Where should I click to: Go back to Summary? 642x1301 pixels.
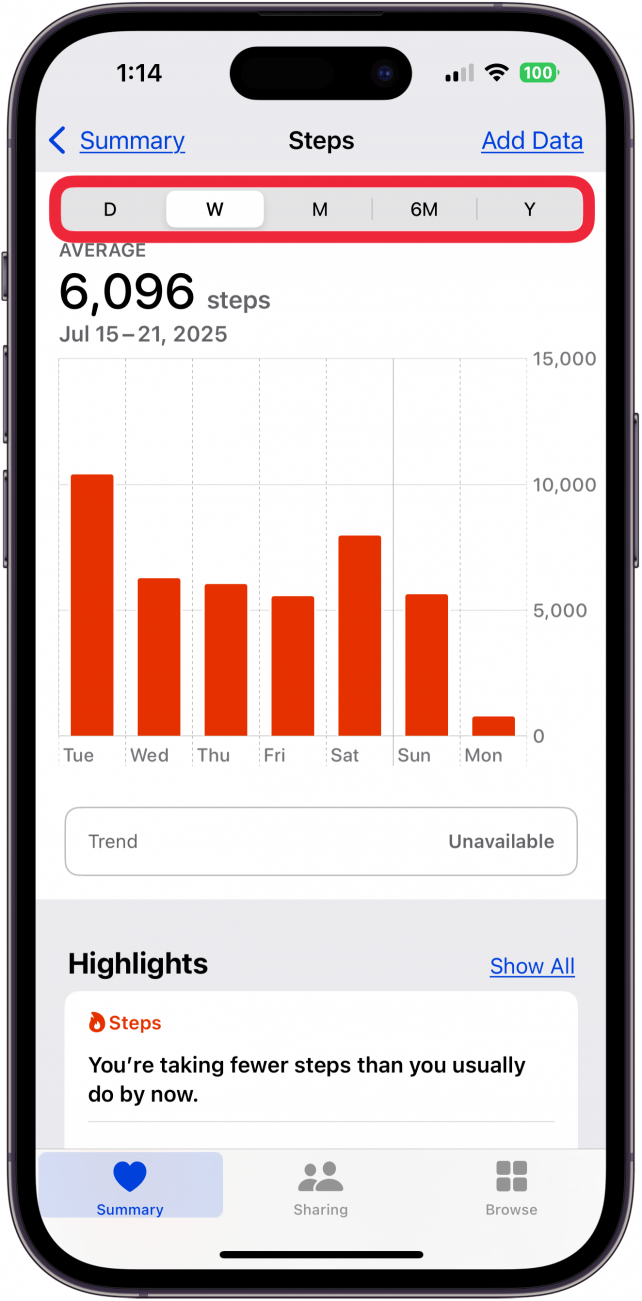pyautogui.click(x=117, y=141)
